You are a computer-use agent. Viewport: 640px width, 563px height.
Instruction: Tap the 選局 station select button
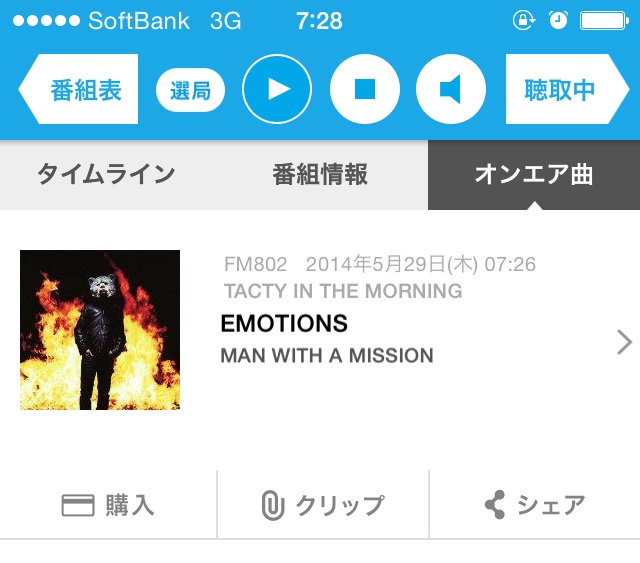(x=190, y=91)
